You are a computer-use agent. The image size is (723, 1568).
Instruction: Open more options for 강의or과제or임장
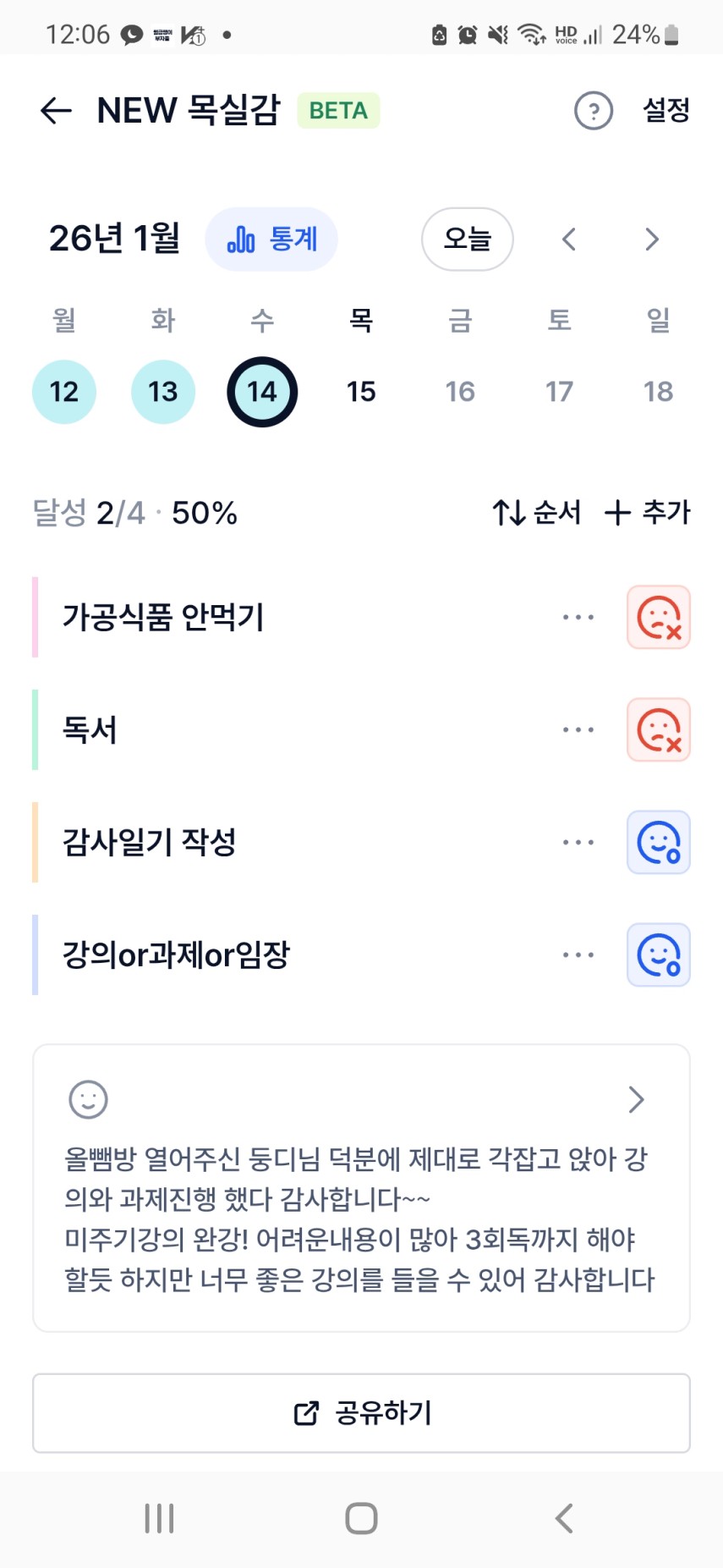[x=578, y=955]
